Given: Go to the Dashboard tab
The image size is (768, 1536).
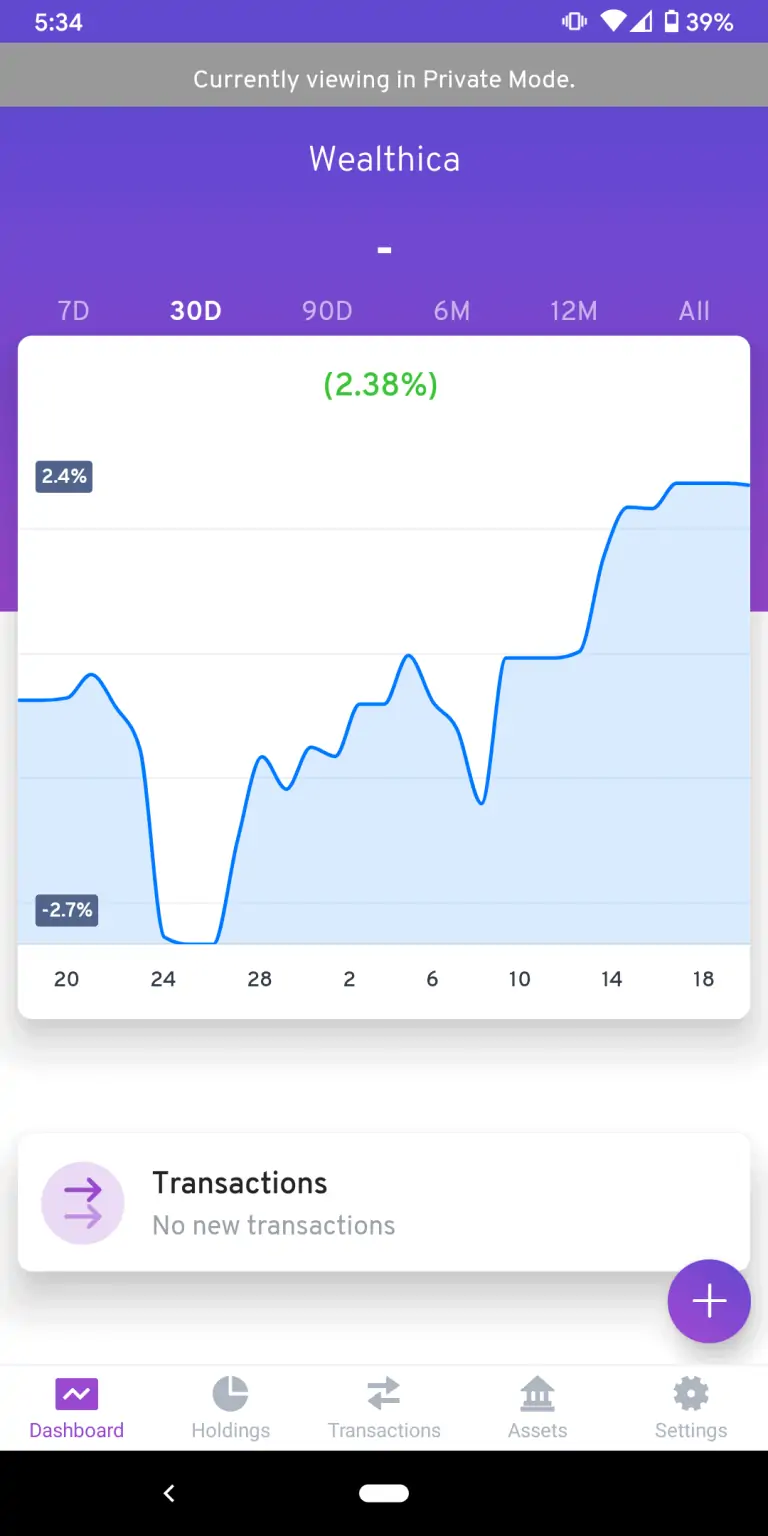Looking at the screenshot, I should click(x=76, y=1407).
